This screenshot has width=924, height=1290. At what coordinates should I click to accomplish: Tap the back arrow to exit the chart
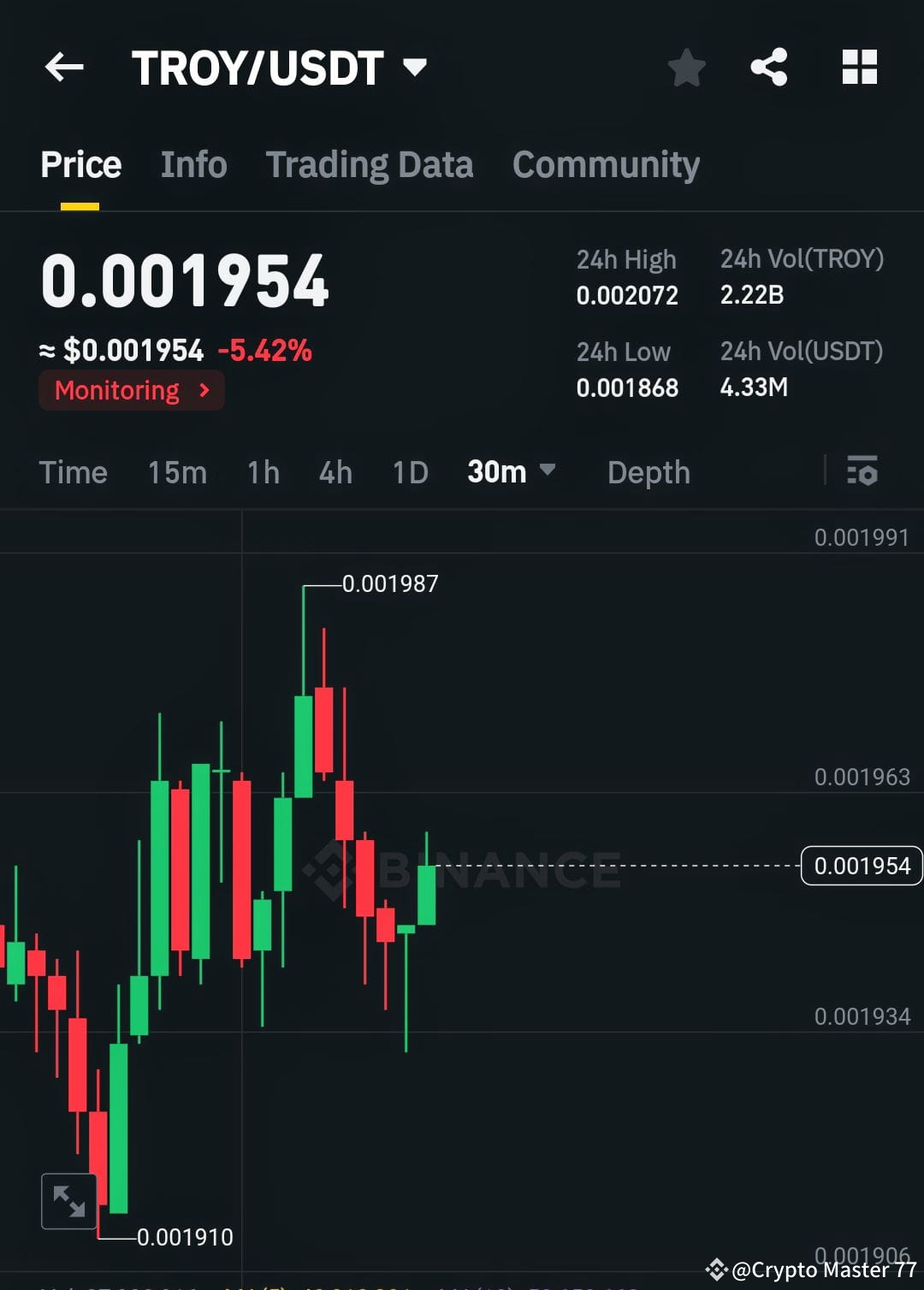coord(64,68)
